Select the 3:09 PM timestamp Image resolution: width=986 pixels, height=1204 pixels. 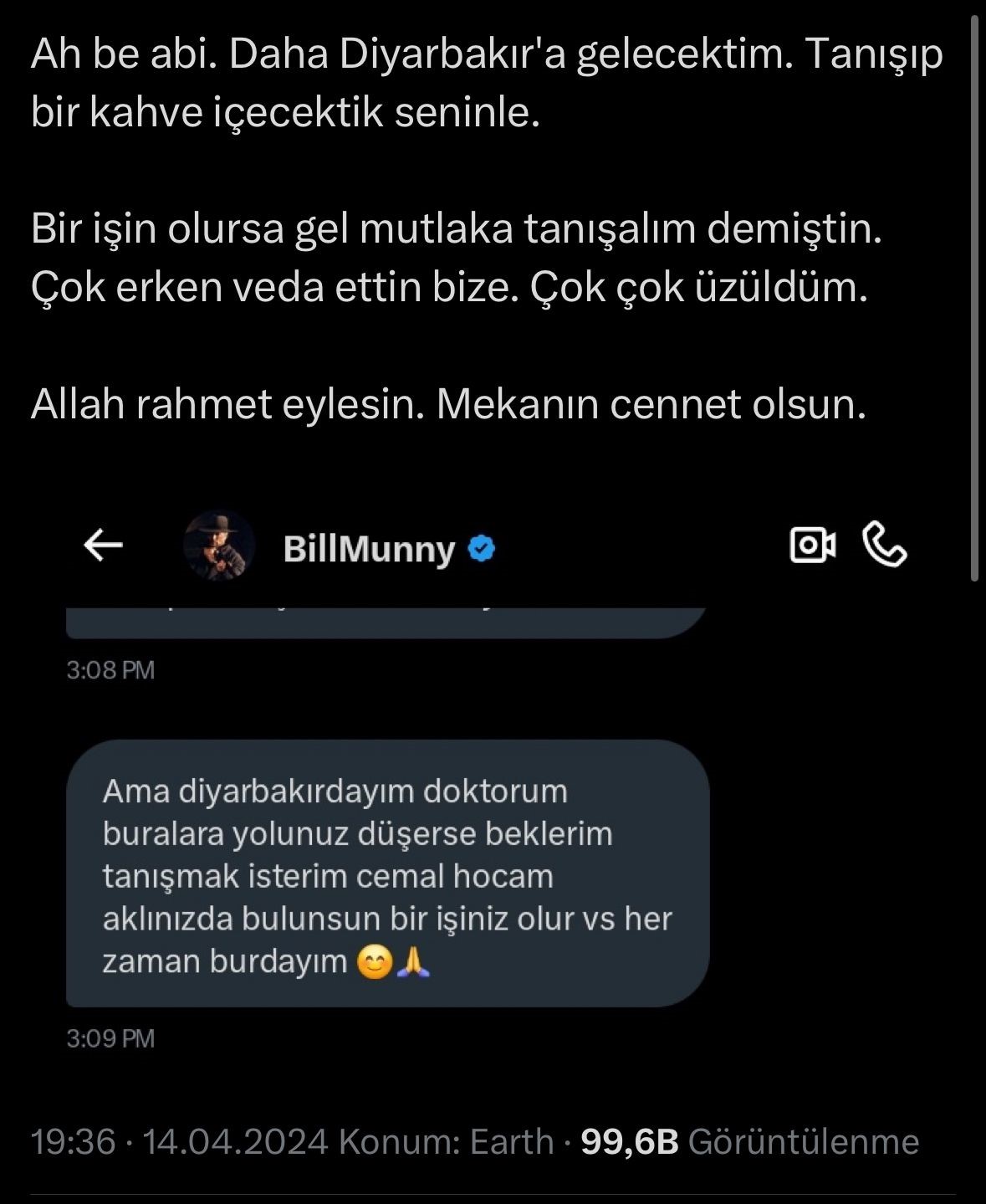(x=110, y=1037)
